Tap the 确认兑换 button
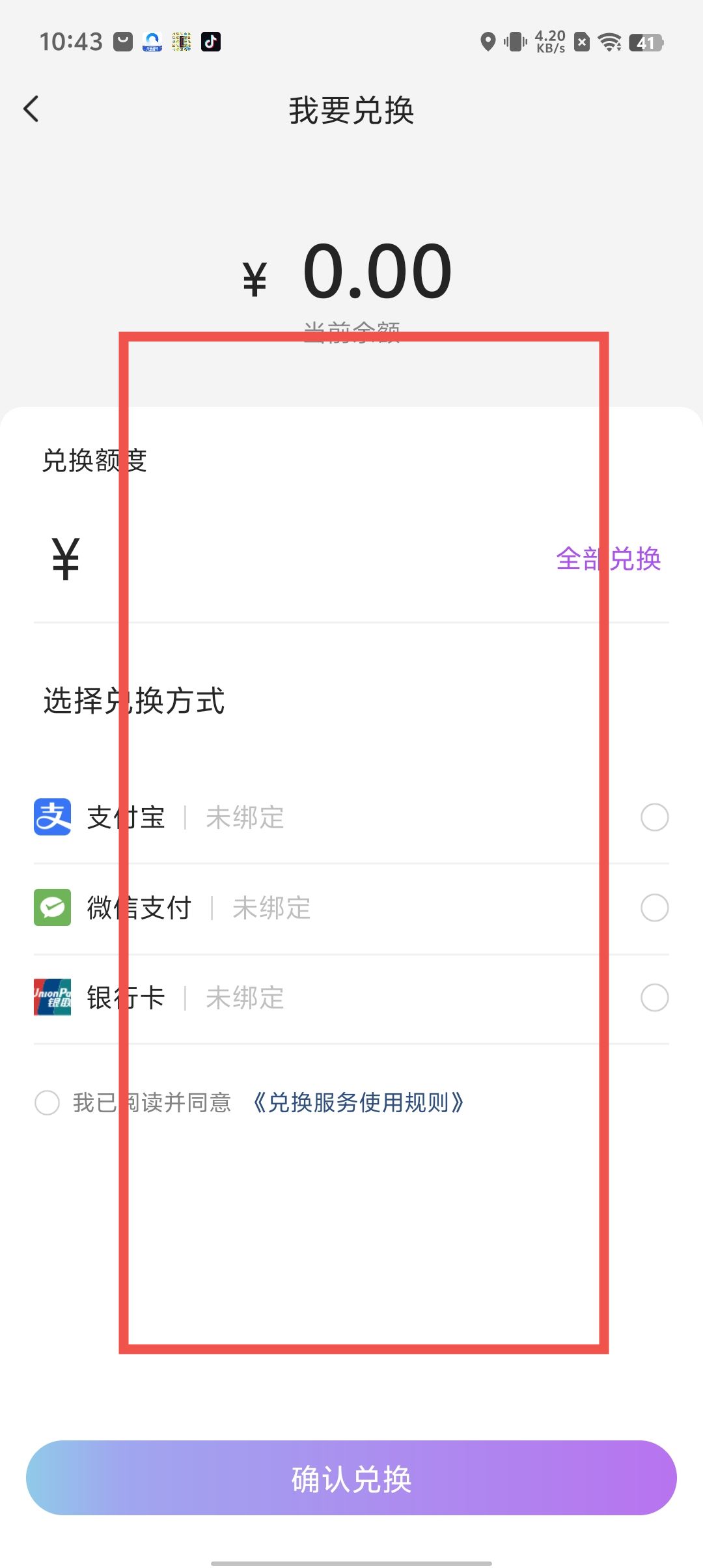Screen dimensions: 703x1568 click(x=351, y=1478)
